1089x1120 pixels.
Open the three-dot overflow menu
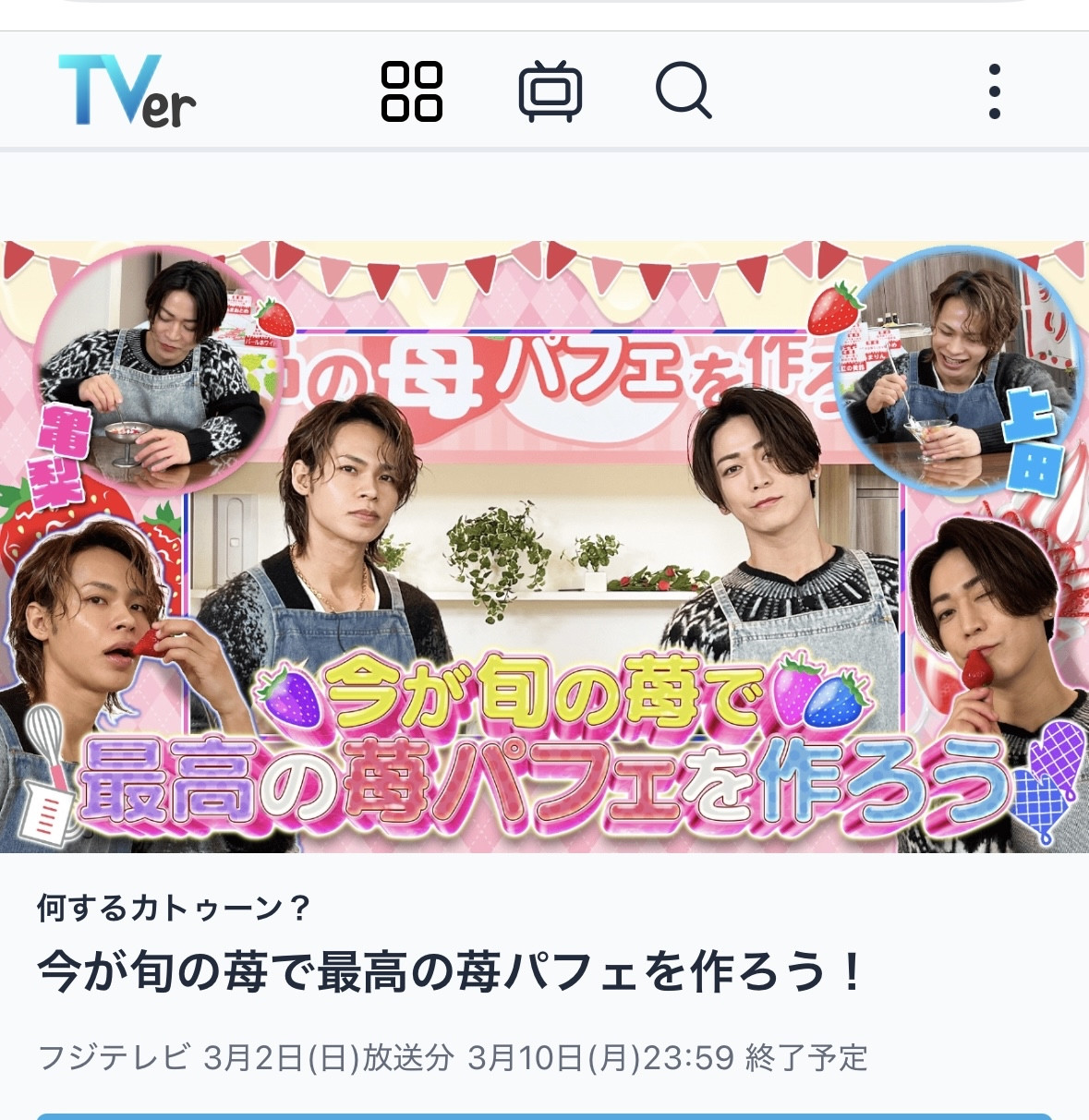pyautogui.click(x=994, y=91)
